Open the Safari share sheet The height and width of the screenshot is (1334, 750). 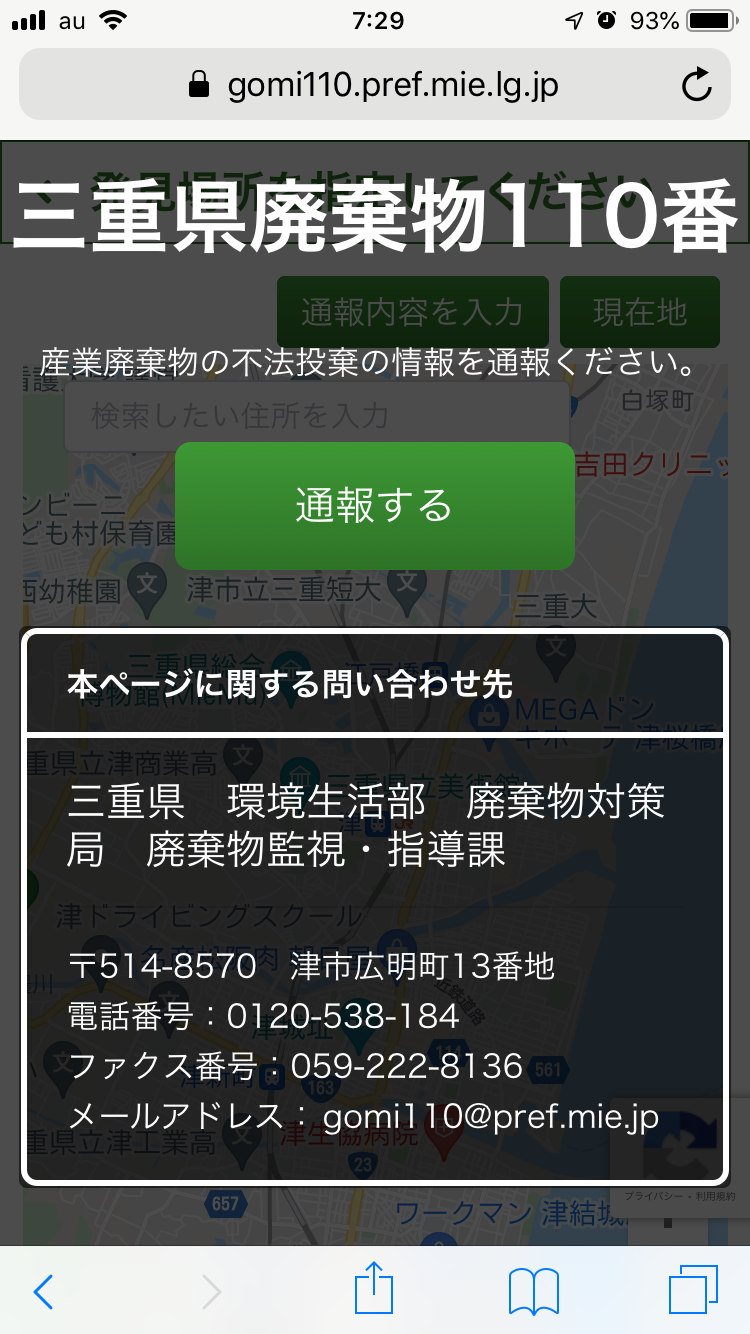[x=374, y=1289]
